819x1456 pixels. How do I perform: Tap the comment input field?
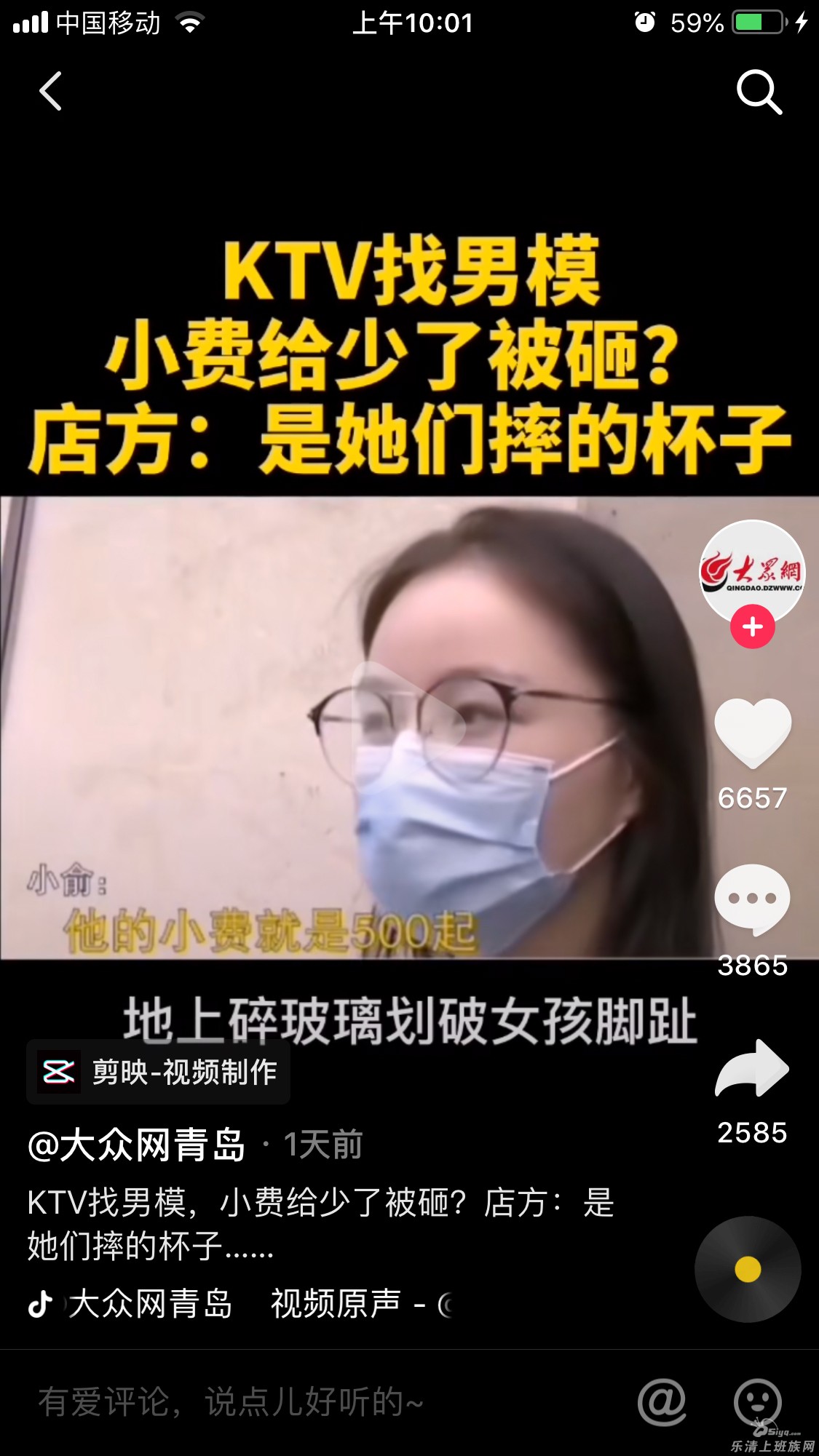click(x=291, y=1401)
